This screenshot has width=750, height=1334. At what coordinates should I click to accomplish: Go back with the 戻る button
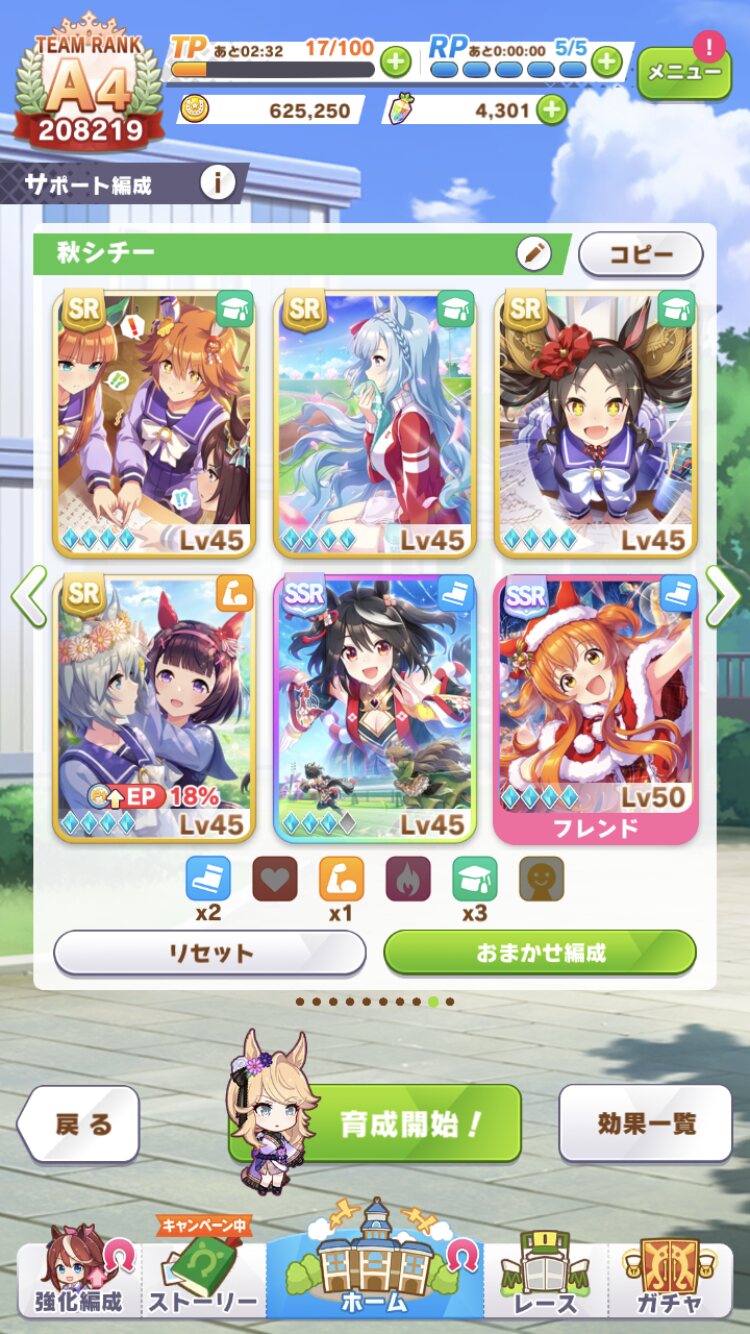coord(78,1124)
